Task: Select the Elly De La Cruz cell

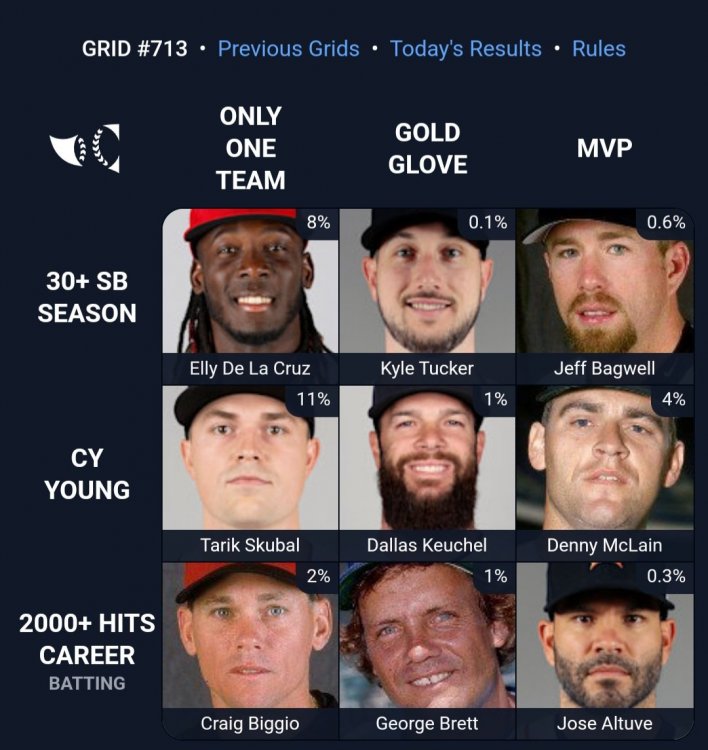Action: (x=250, y=295)
